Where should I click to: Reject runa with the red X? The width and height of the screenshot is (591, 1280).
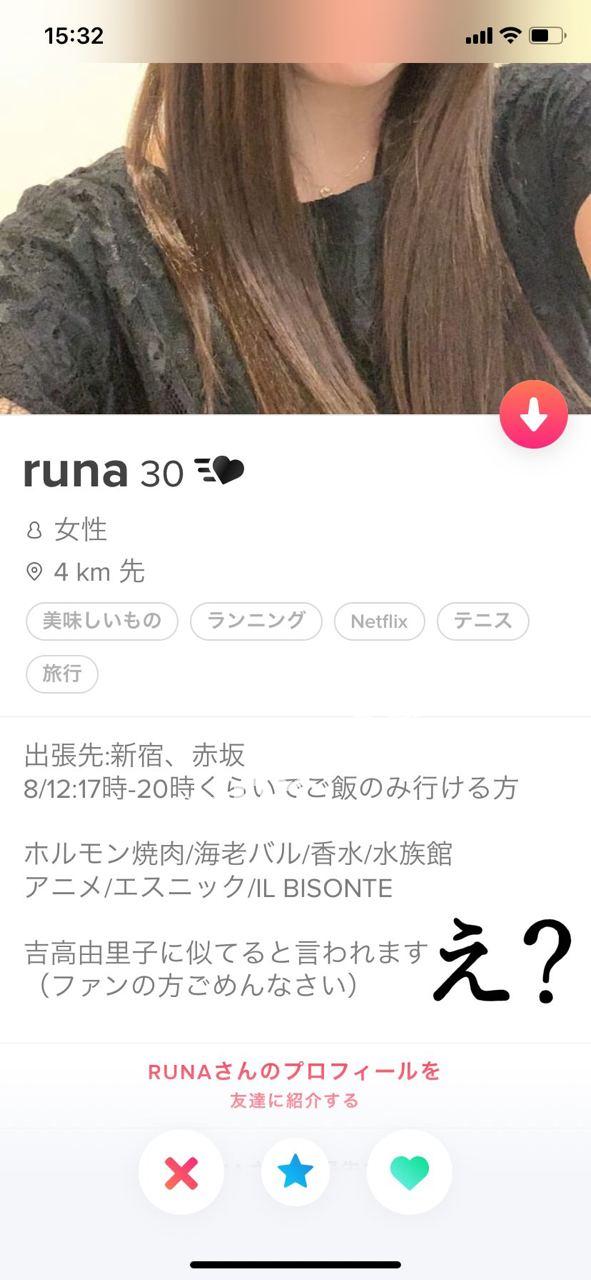[181, 1171]
